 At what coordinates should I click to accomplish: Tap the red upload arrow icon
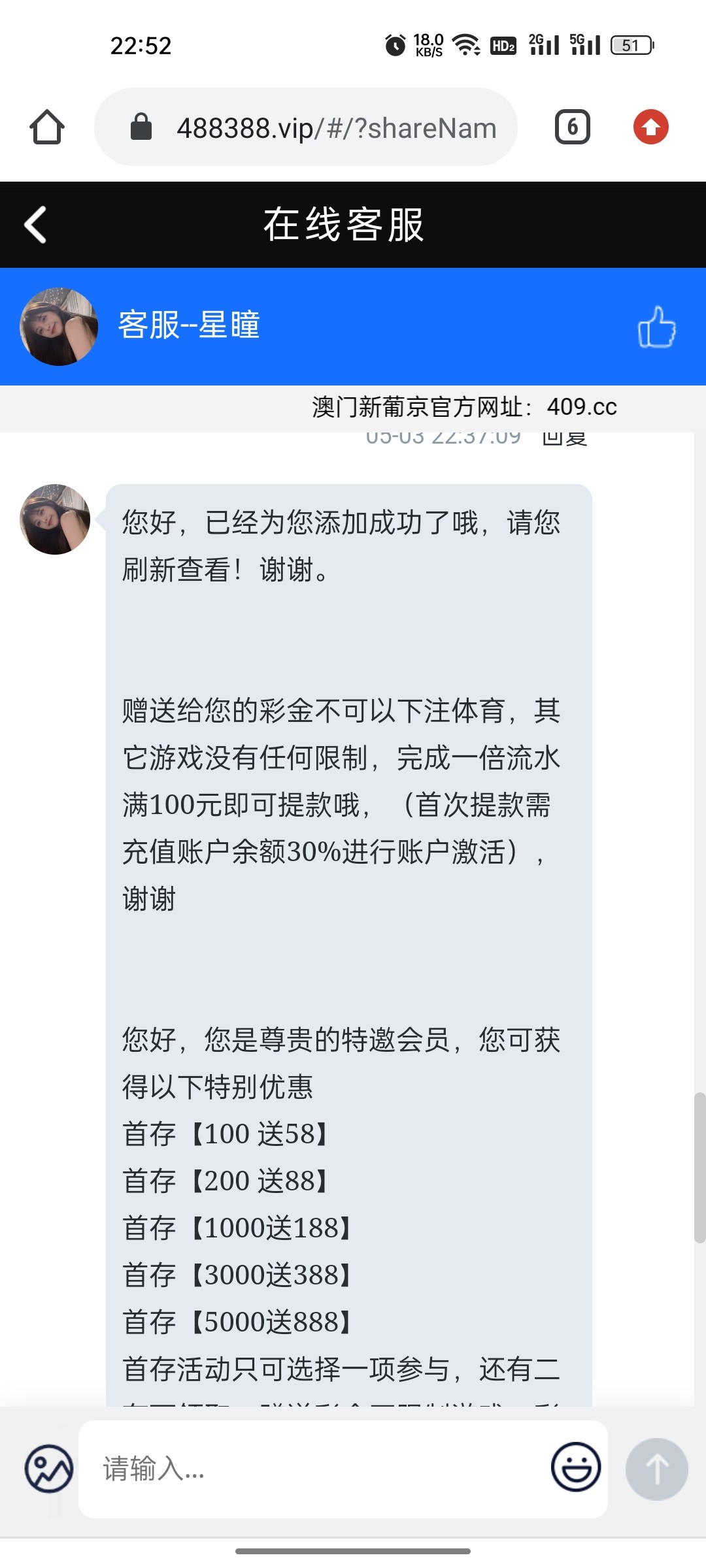click(650, 127)
